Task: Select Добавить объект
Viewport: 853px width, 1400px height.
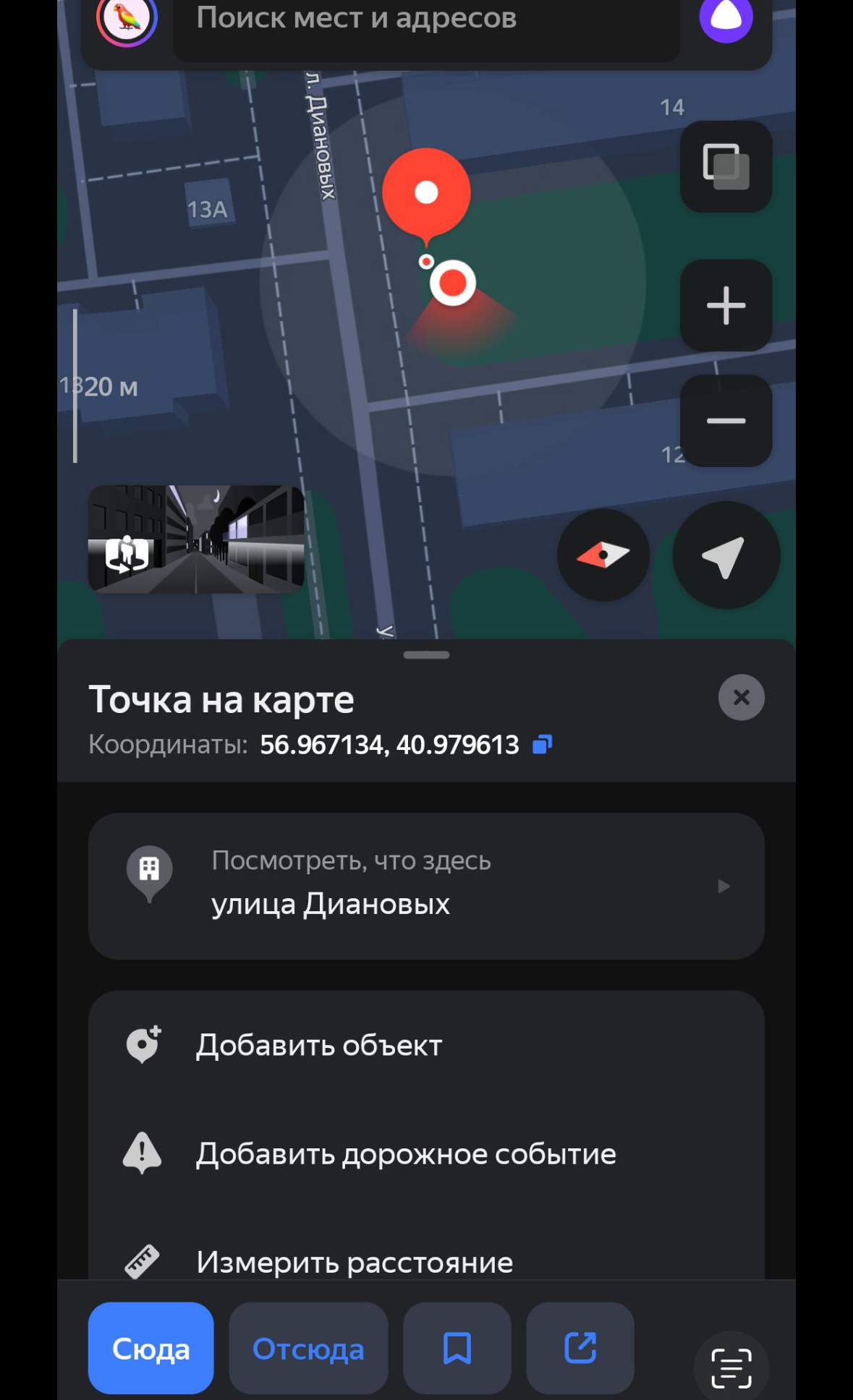Action: [x=426, y=1045]
